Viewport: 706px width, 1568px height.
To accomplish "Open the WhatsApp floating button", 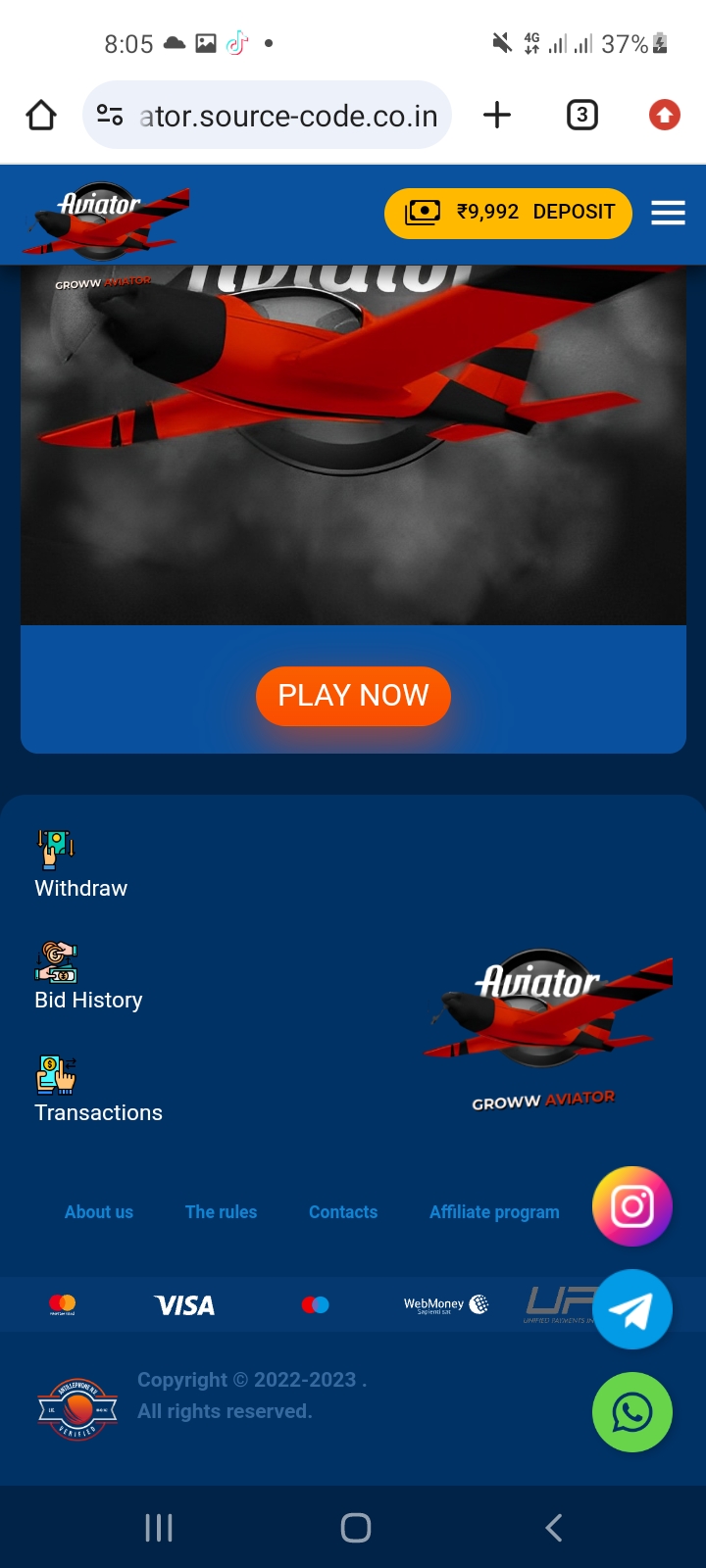I will click(x=632, y=1412).
